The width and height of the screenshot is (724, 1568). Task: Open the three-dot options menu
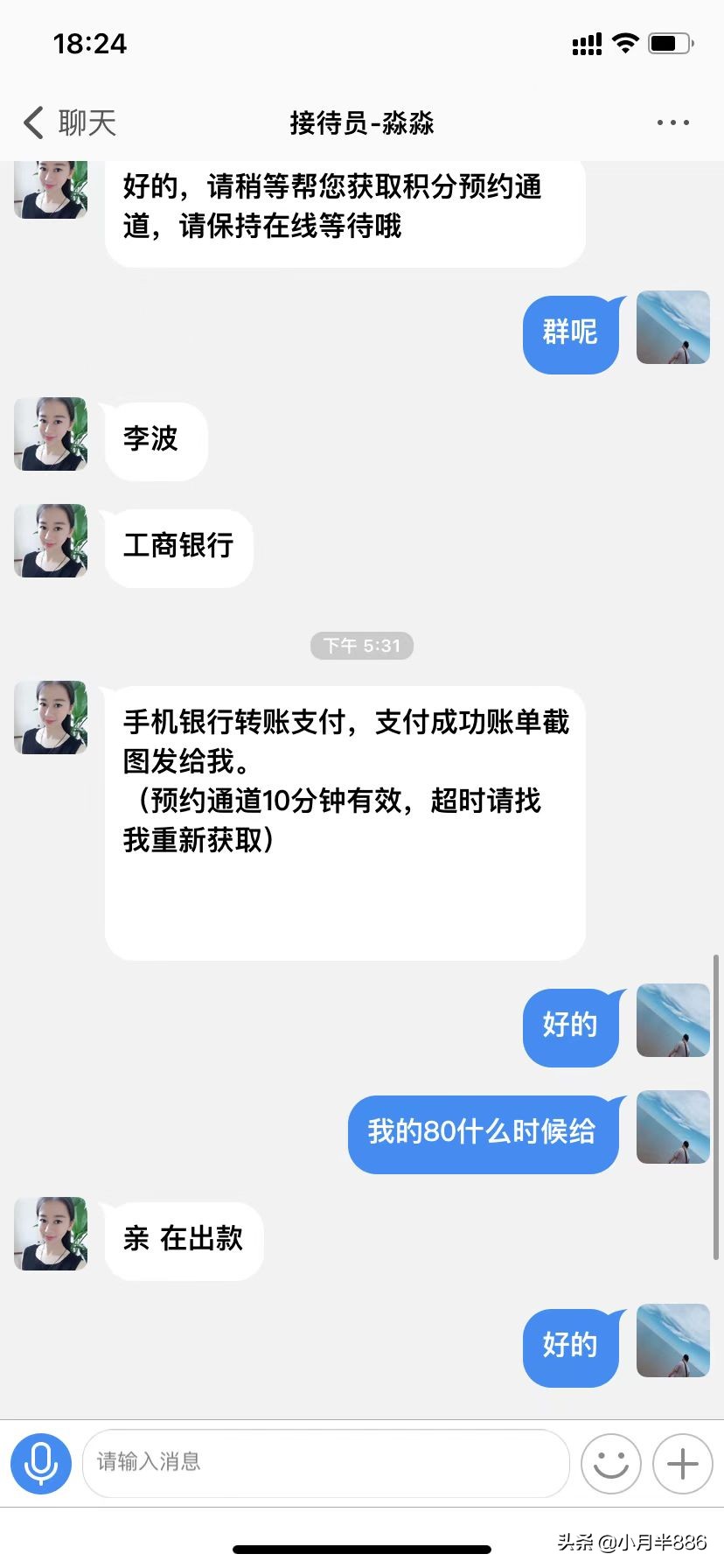[x=672, y=122]
